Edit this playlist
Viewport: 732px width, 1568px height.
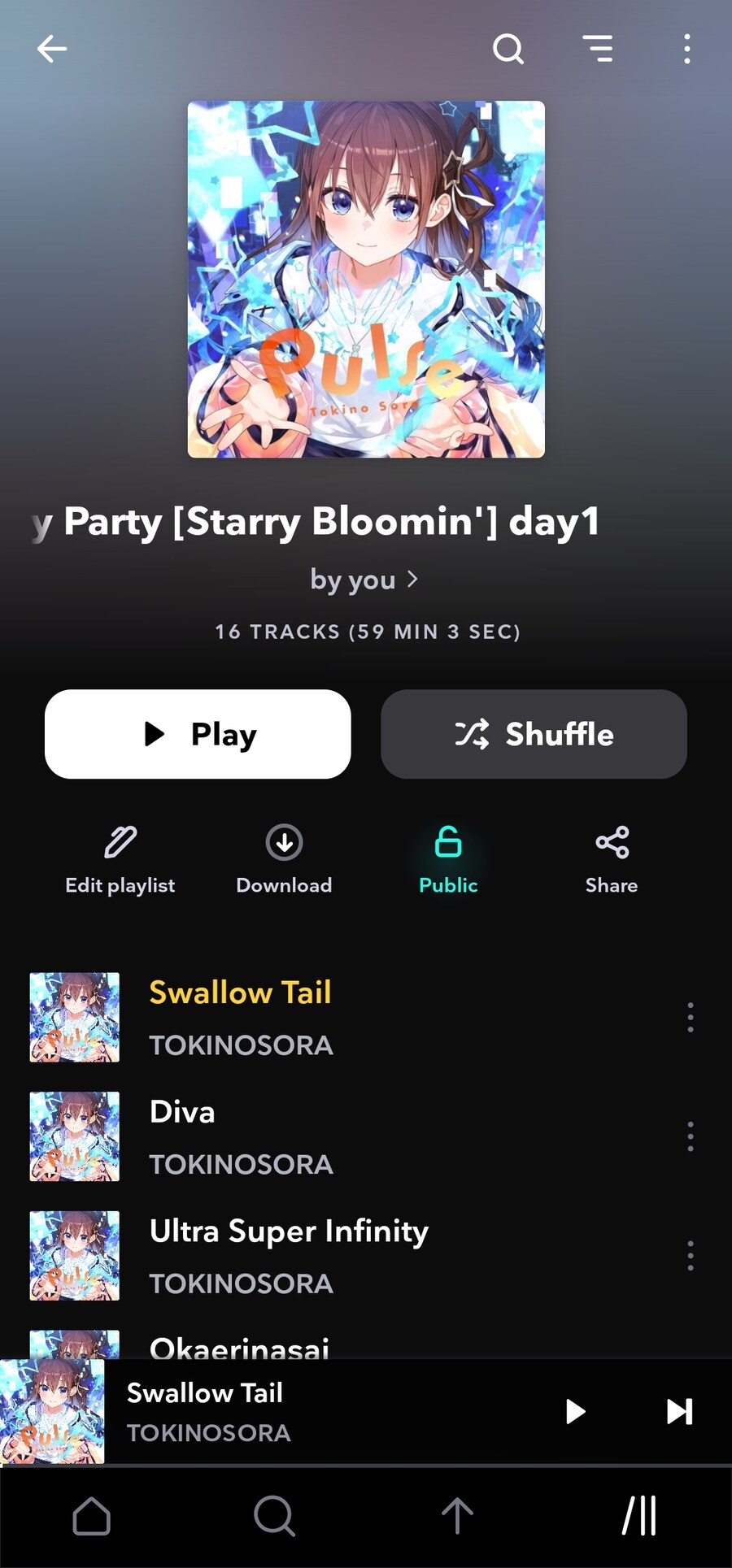(120, 860)
